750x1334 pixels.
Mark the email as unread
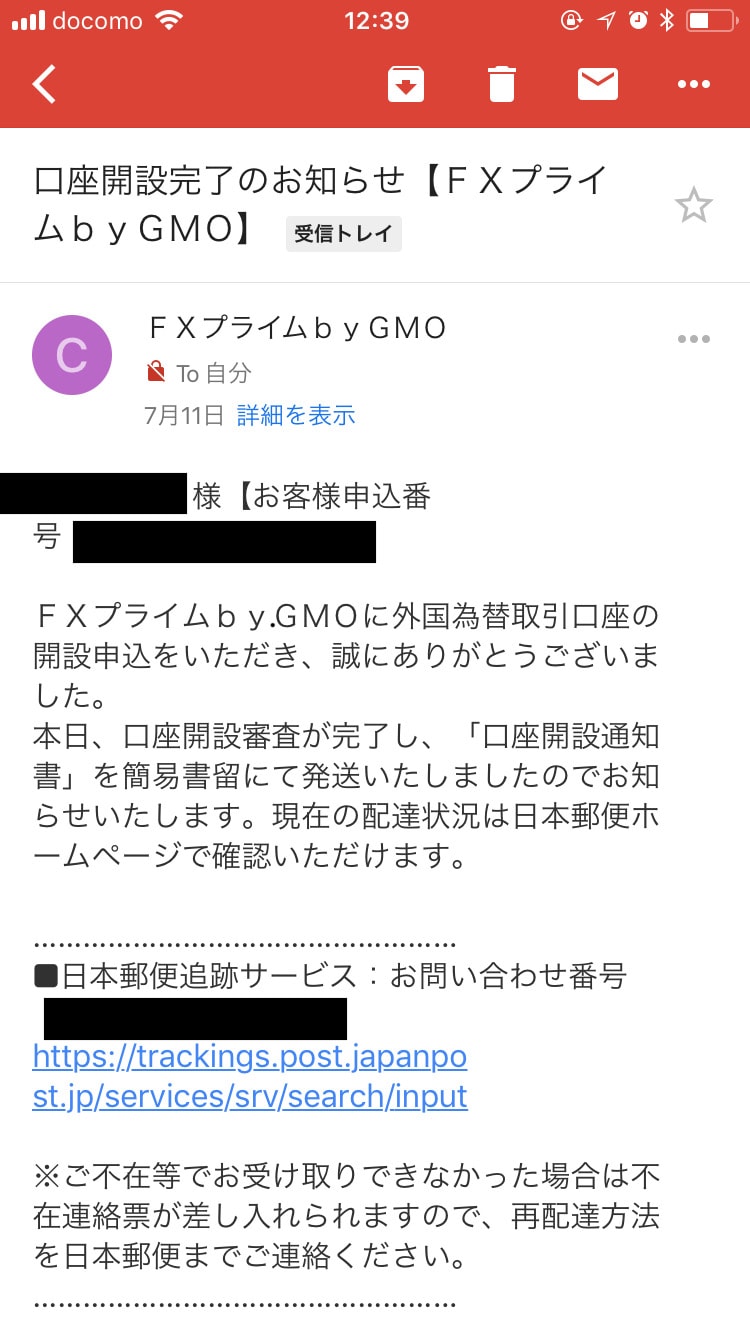(598, 84)
